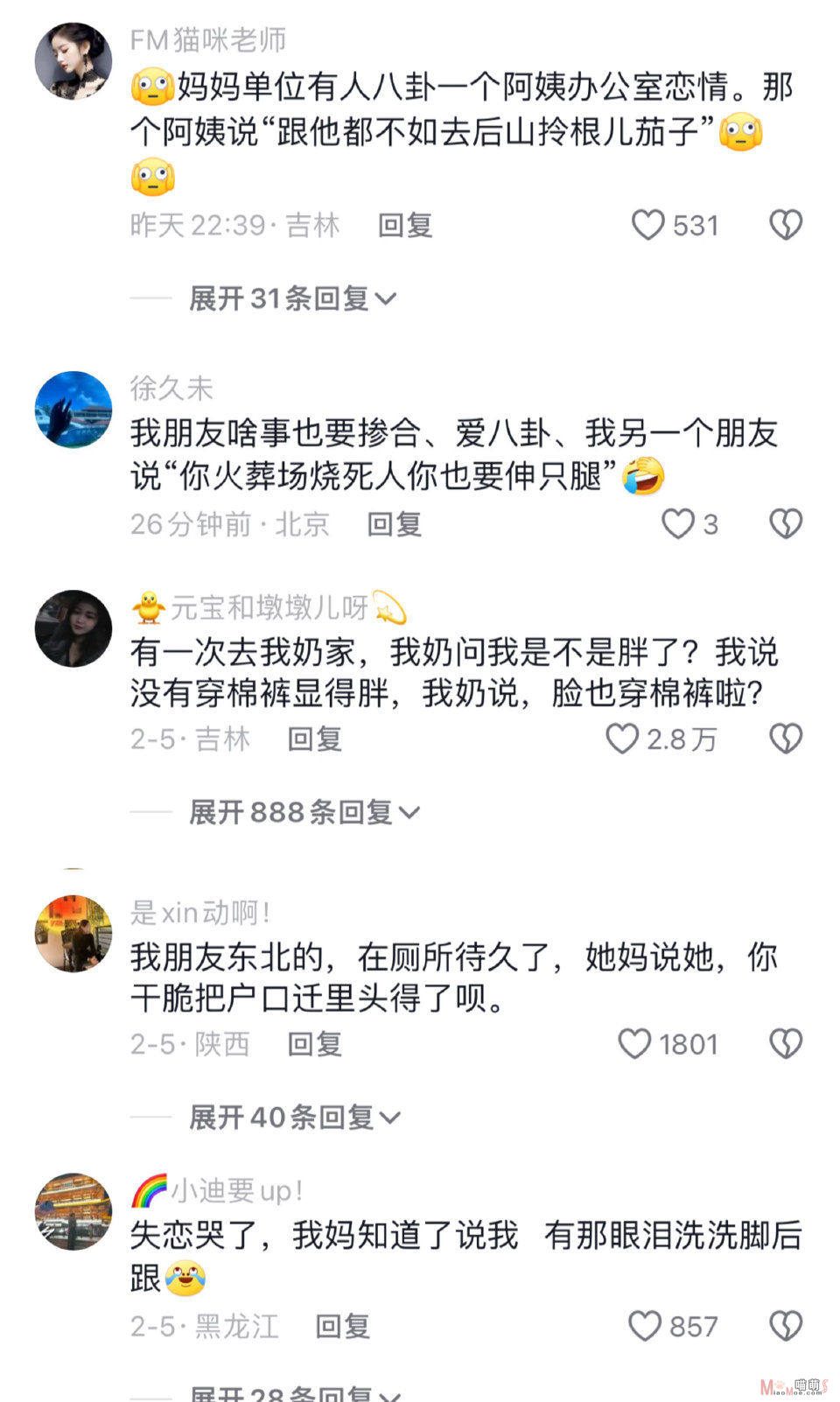The width and height of the screenshot is (840, 1402).
Task: Like 小迪要up!'s comment
Action: coord(645,1326)
